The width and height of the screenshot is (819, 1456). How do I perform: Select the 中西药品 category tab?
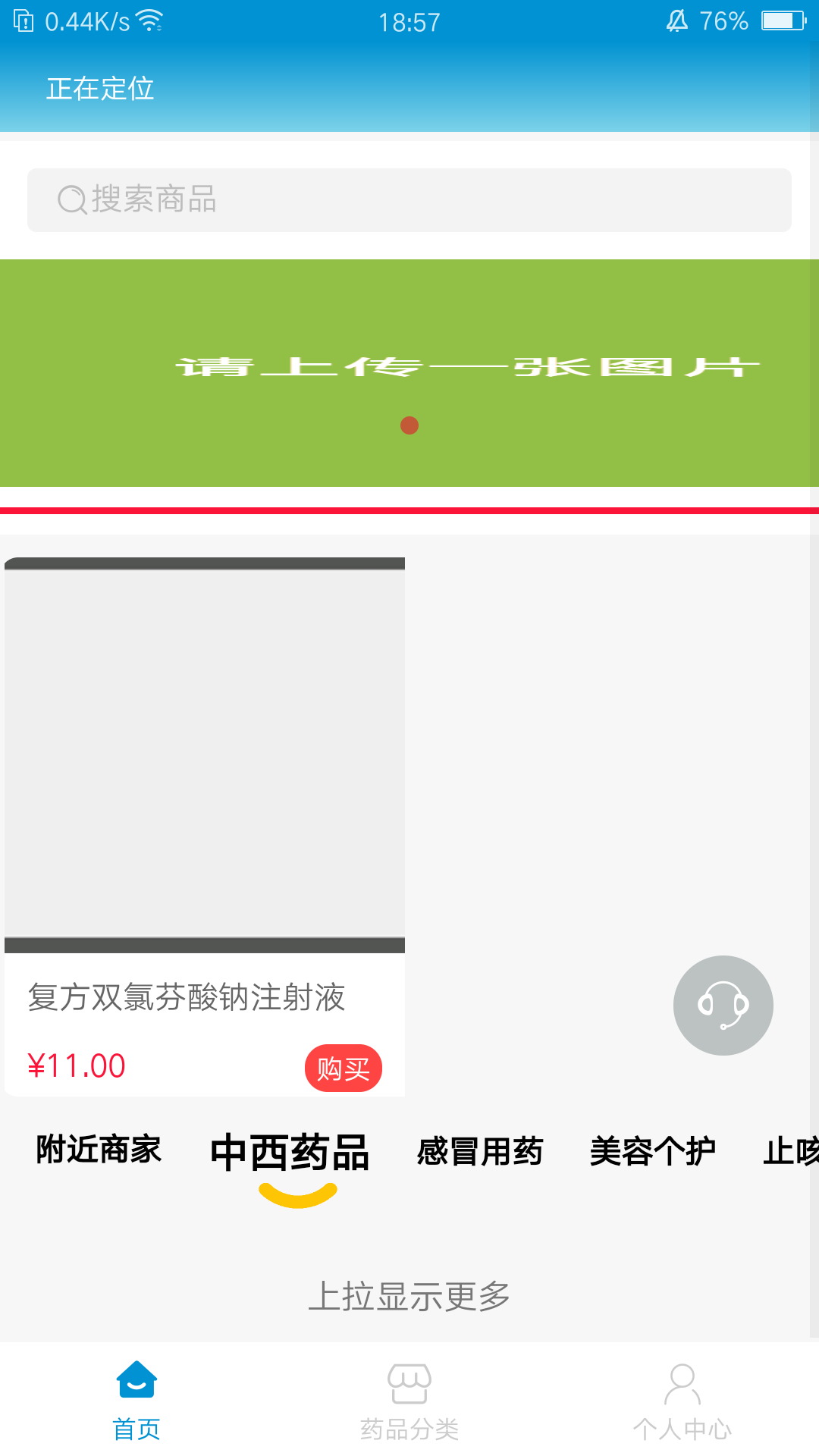tap(290, 1153)
